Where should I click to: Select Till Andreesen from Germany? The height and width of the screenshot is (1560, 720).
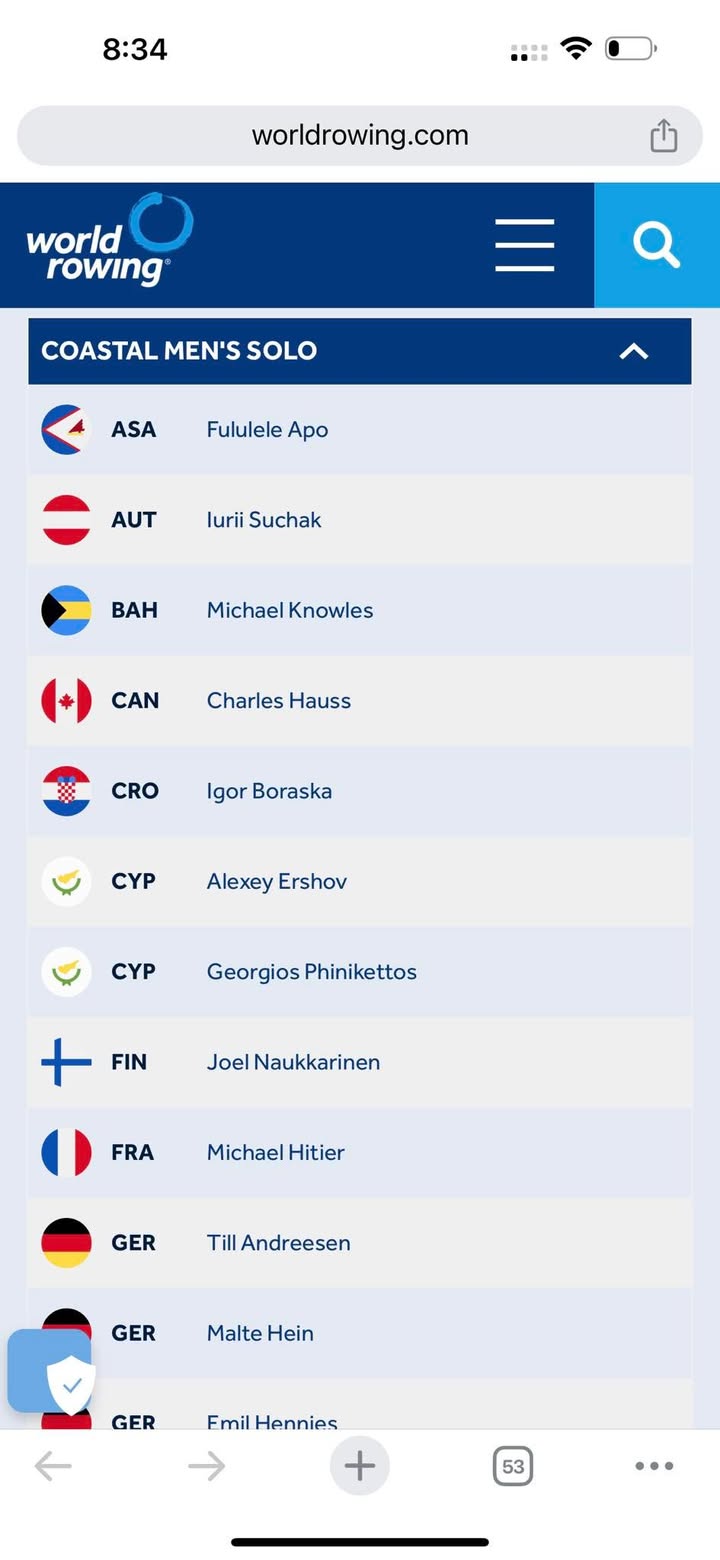[360, 1243]
